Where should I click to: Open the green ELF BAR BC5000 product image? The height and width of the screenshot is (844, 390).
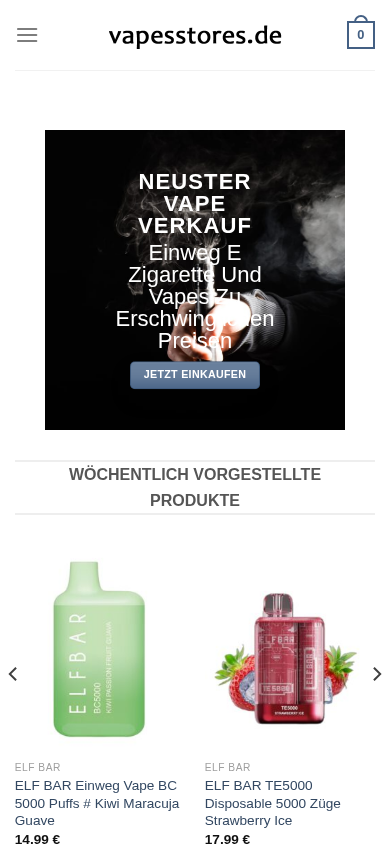click(100, 649)
